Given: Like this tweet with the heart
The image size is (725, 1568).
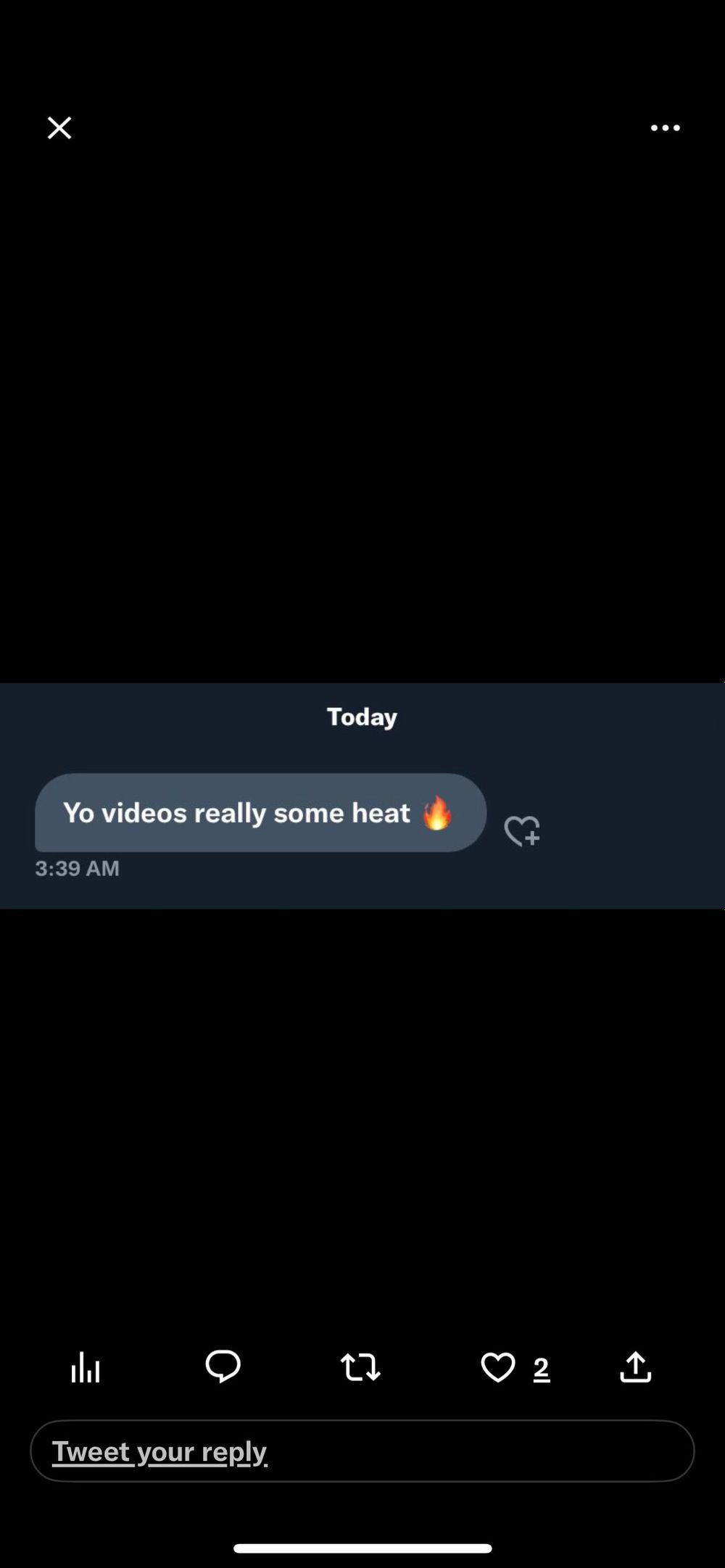Looking at the screenshot, I should [498, 1367].
